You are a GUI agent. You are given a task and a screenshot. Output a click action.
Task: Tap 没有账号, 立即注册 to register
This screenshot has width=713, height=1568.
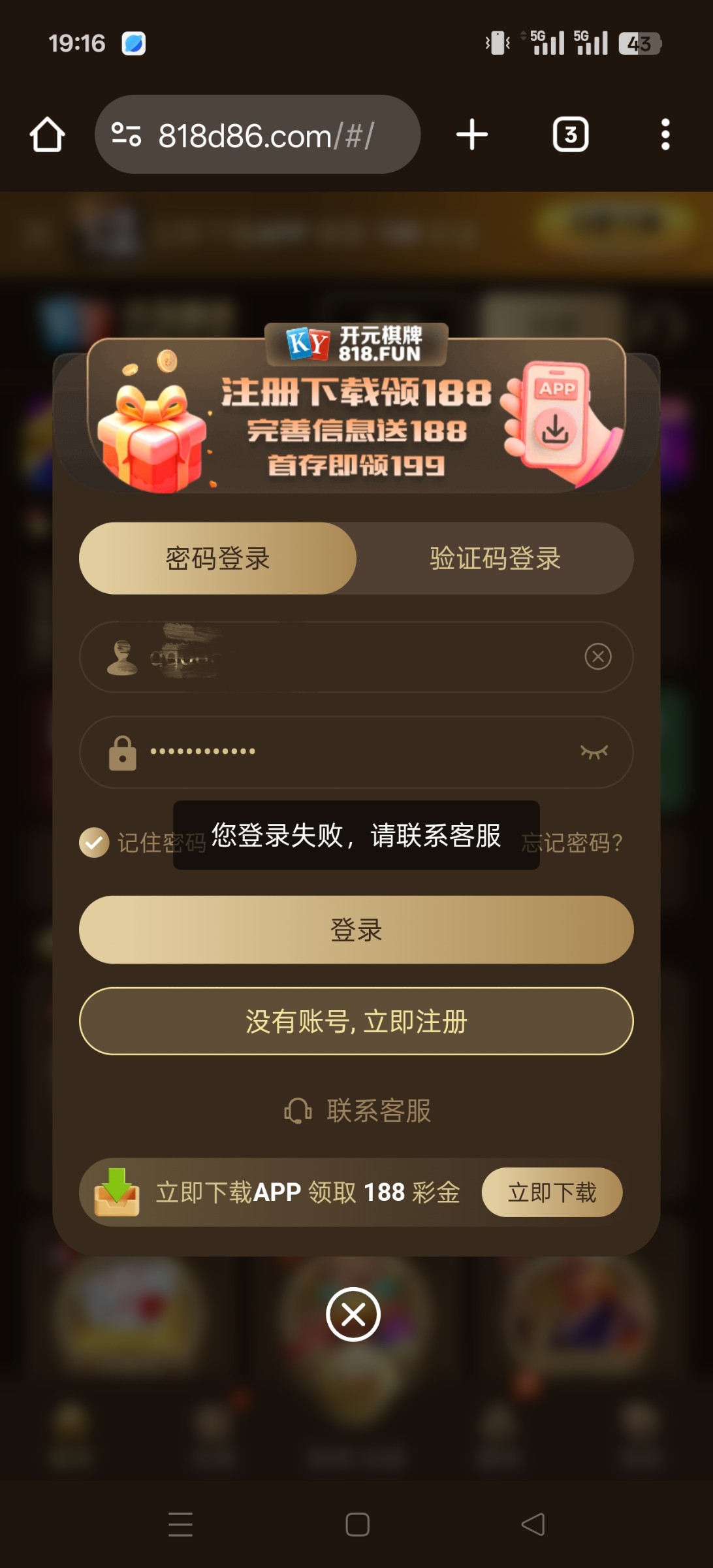point(356,1021)
